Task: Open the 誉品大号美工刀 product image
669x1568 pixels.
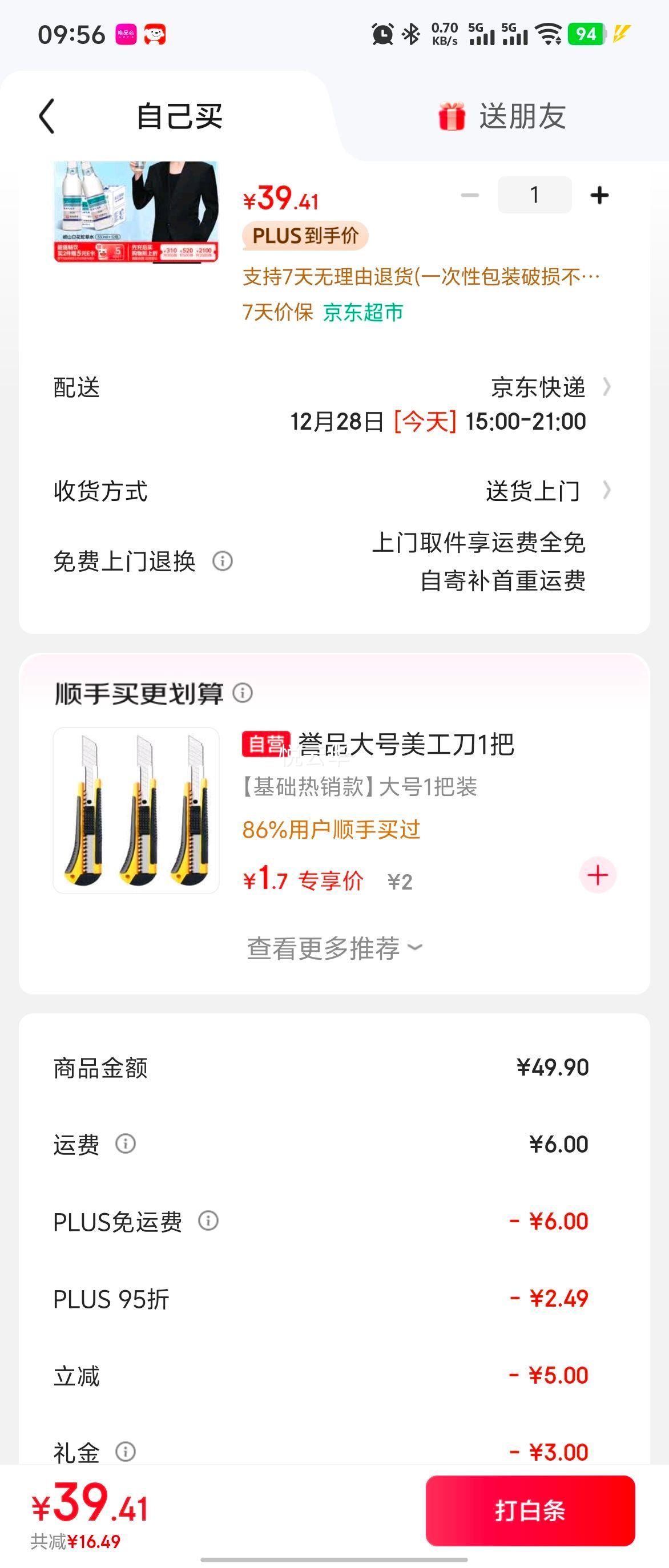Action: tap(136, 810)
